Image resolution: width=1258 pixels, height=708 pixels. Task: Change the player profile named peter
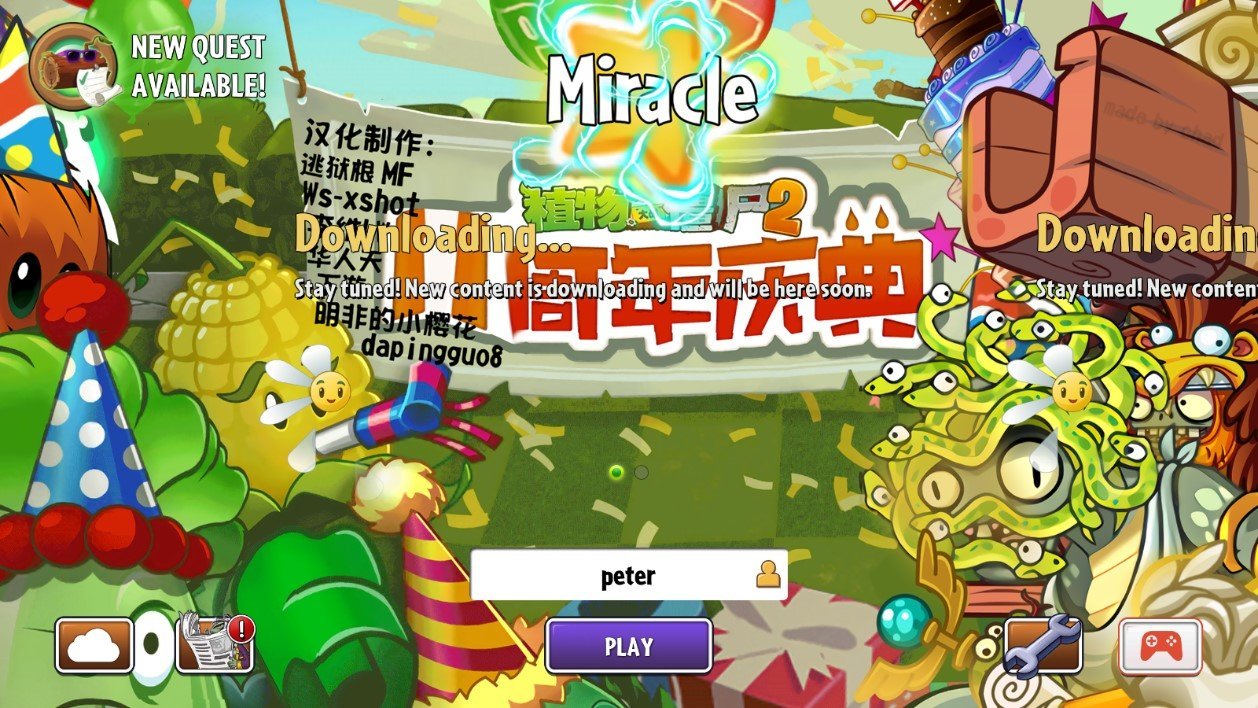coord(629,575)
